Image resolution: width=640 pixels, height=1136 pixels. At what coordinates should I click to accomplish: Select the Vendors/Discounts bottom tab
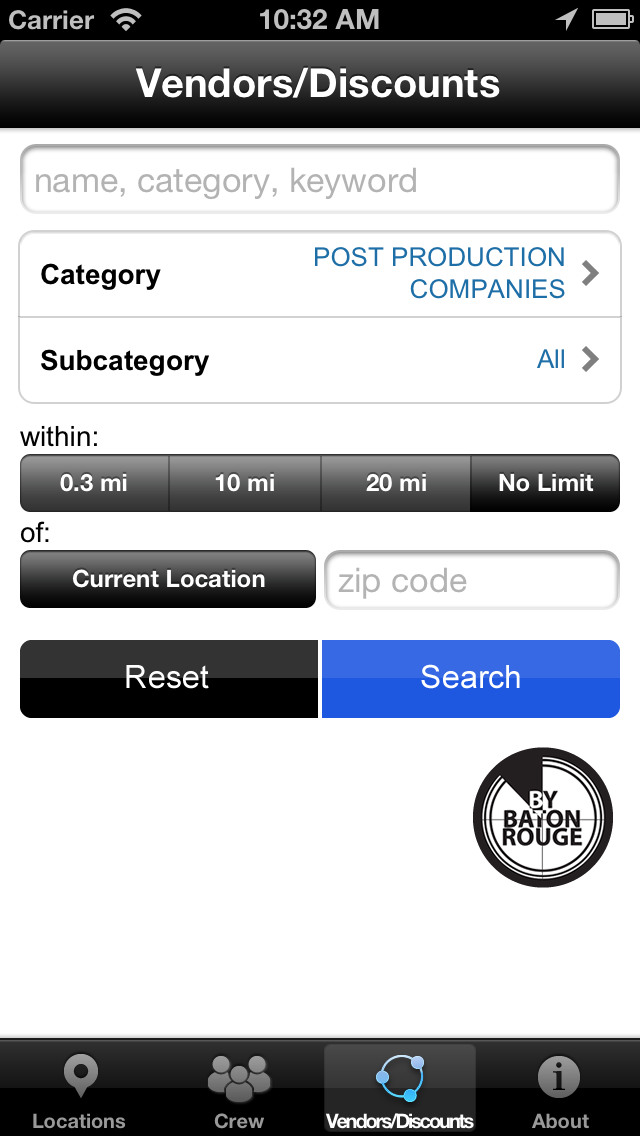click(399, 1090)
